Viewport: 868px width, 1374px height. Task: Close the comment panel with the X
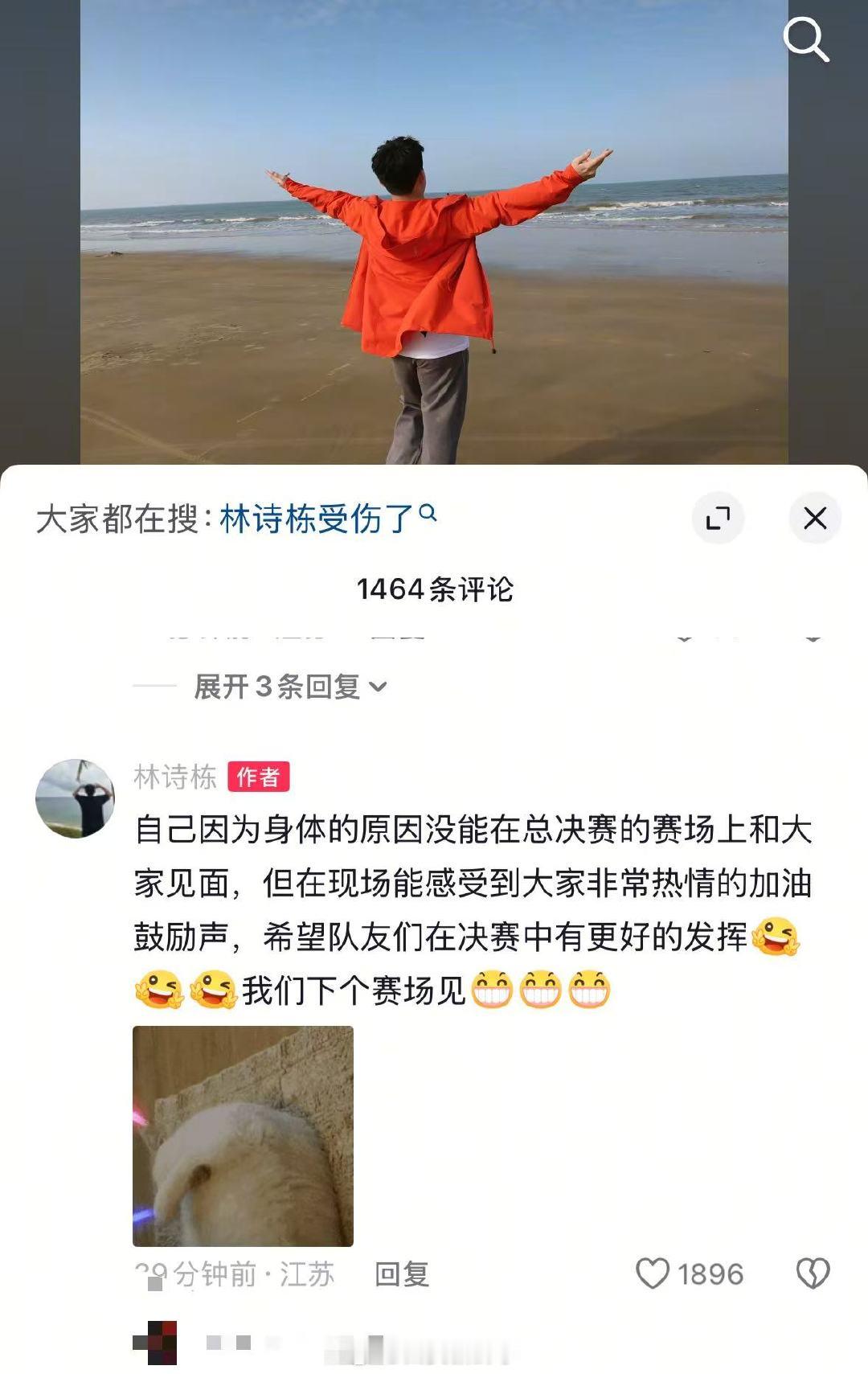point(816,519)
